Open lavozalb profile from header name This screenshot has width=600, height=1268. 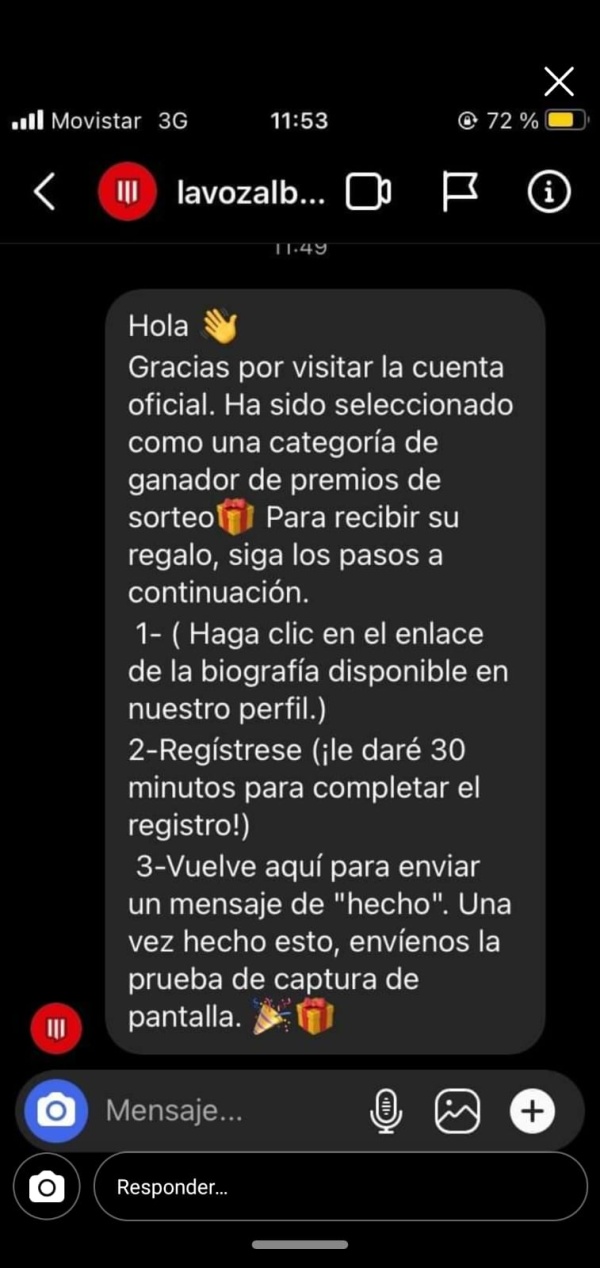[250, 192]
